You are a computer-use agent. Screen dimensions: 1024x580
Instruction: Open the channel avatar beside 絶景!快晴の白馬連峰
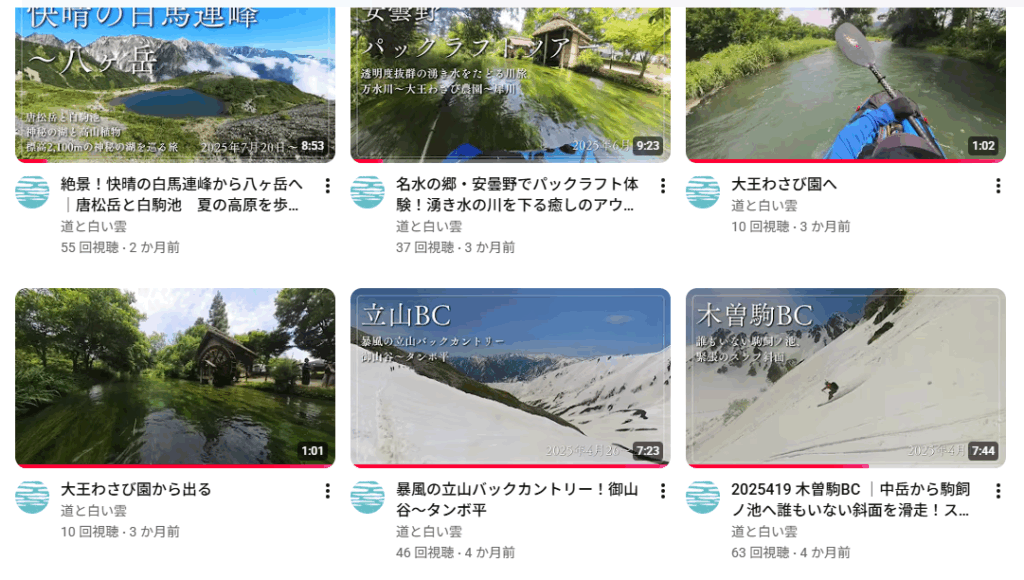coord(33,192)
